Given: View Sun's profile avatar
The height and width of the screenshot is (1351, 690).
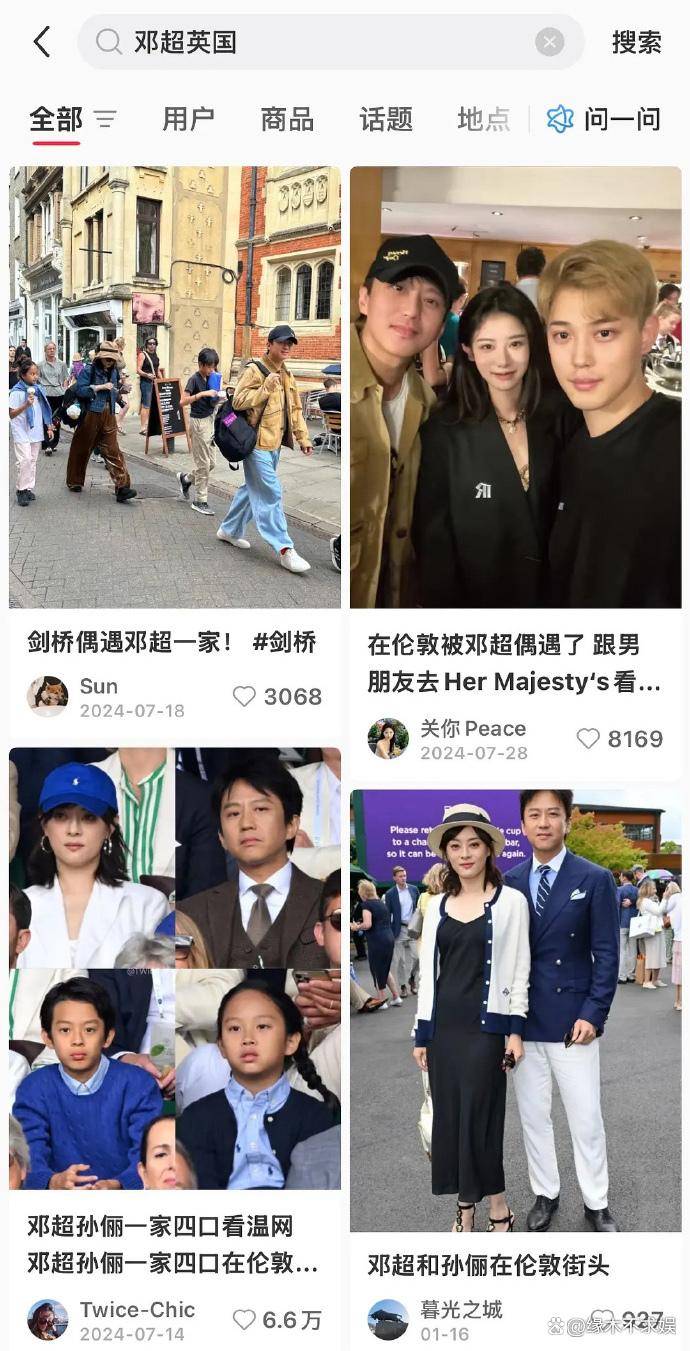Looking at the screenshot, I should pyautogui.click(x=47, y=696).
